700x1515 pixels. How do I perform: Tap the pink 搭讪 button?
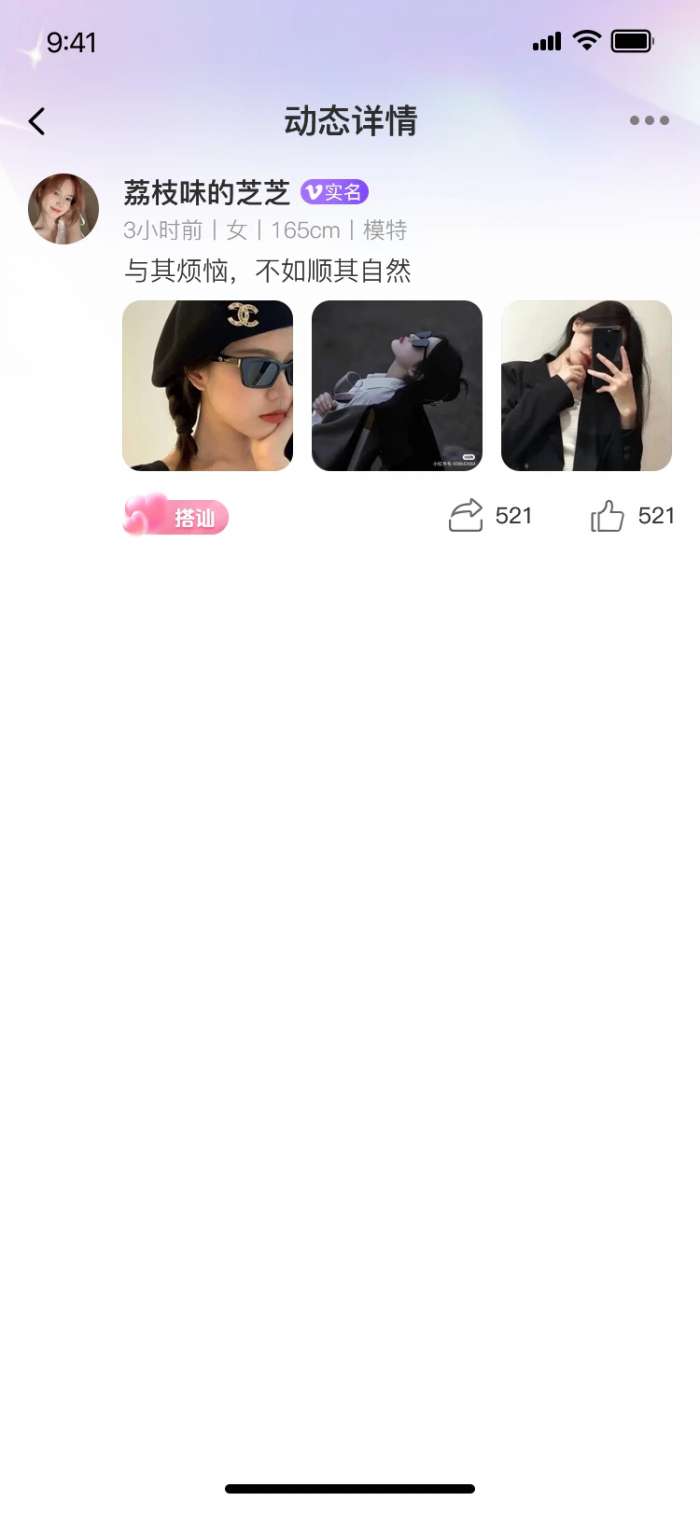pyautogui.click(x=177, y=517)
